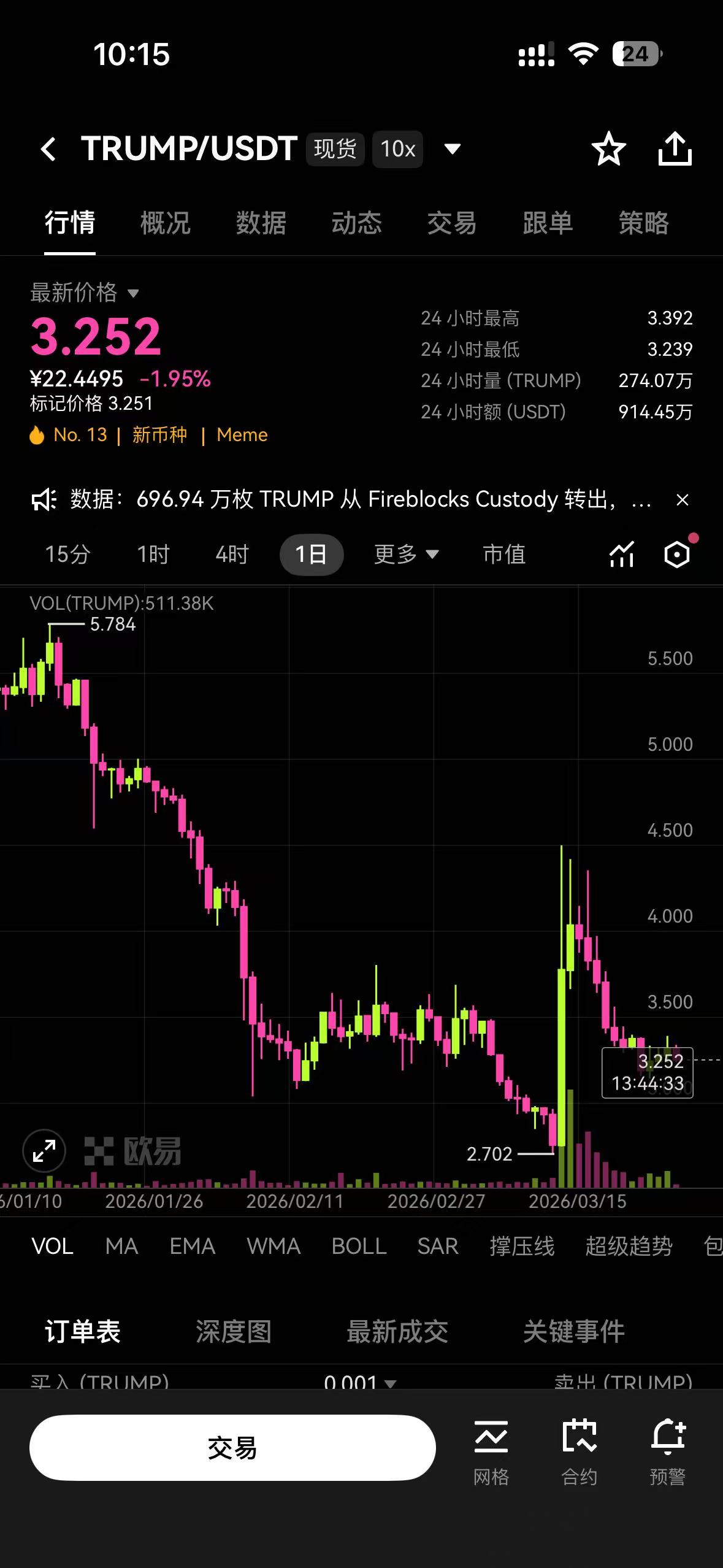Share this trading pair

pos(675,149)
